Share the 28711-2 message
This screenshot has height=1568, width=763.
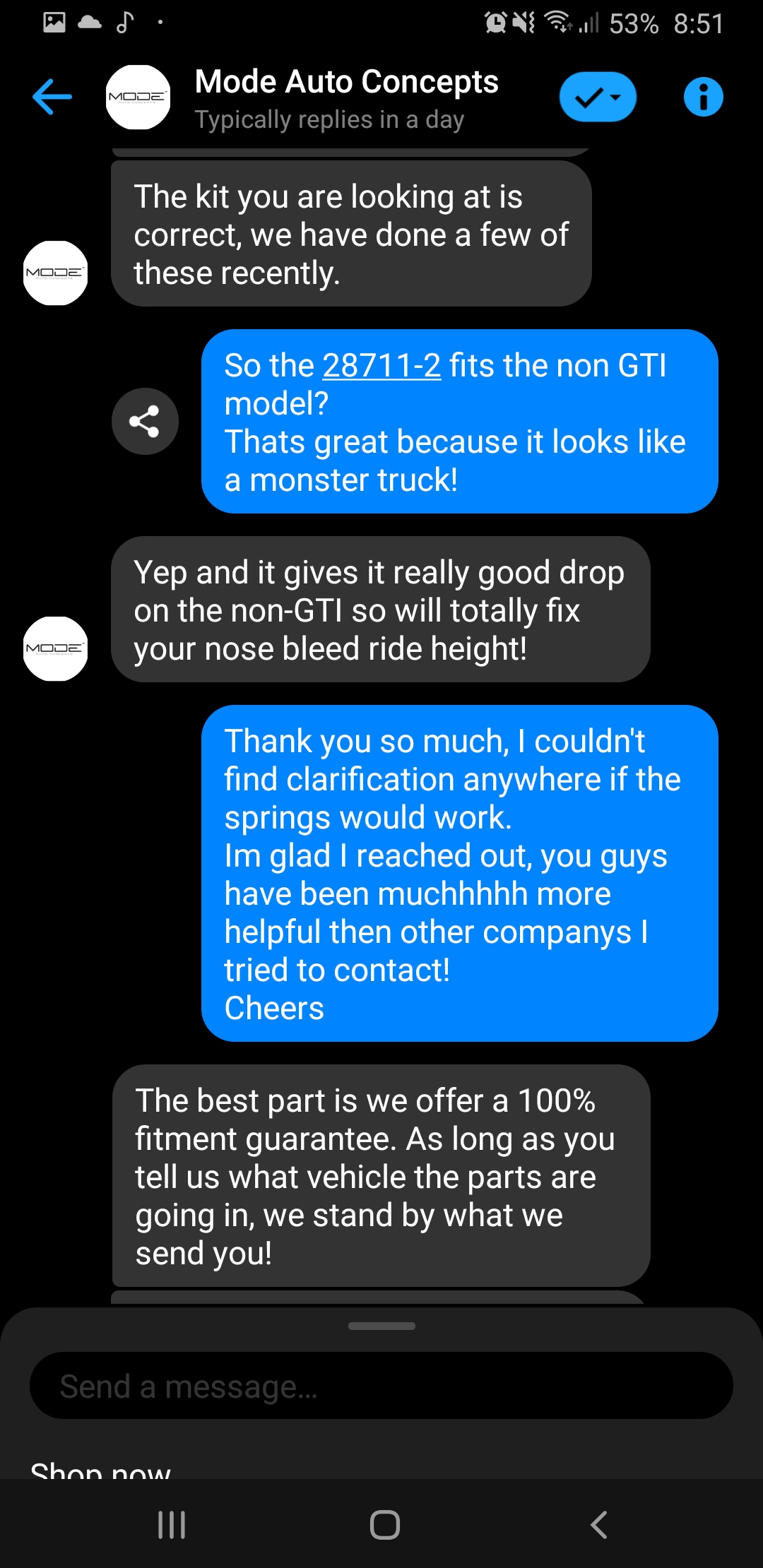point(145,422)
